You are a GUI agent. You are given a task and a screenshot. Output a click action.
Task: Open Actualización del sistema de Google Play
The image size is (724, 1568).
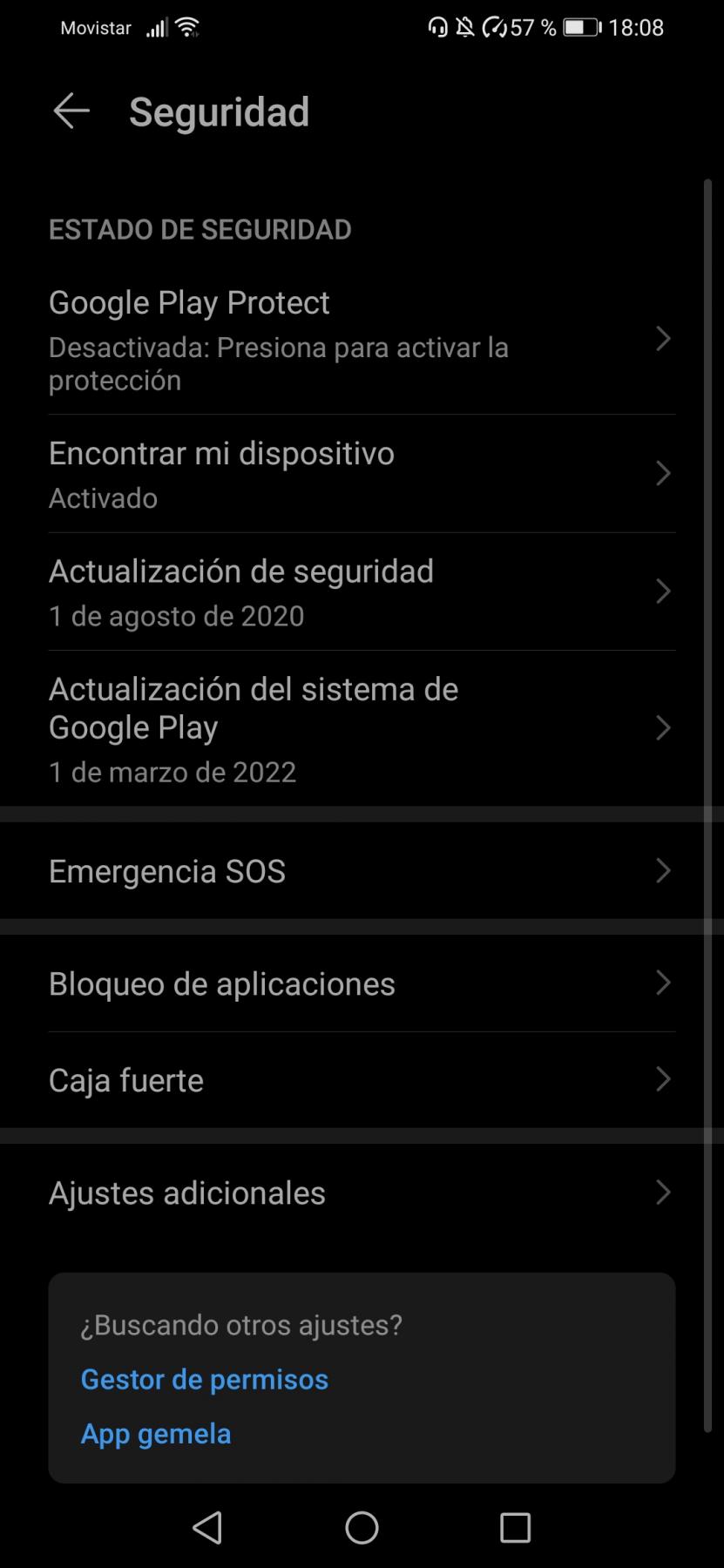pos(362,728)
